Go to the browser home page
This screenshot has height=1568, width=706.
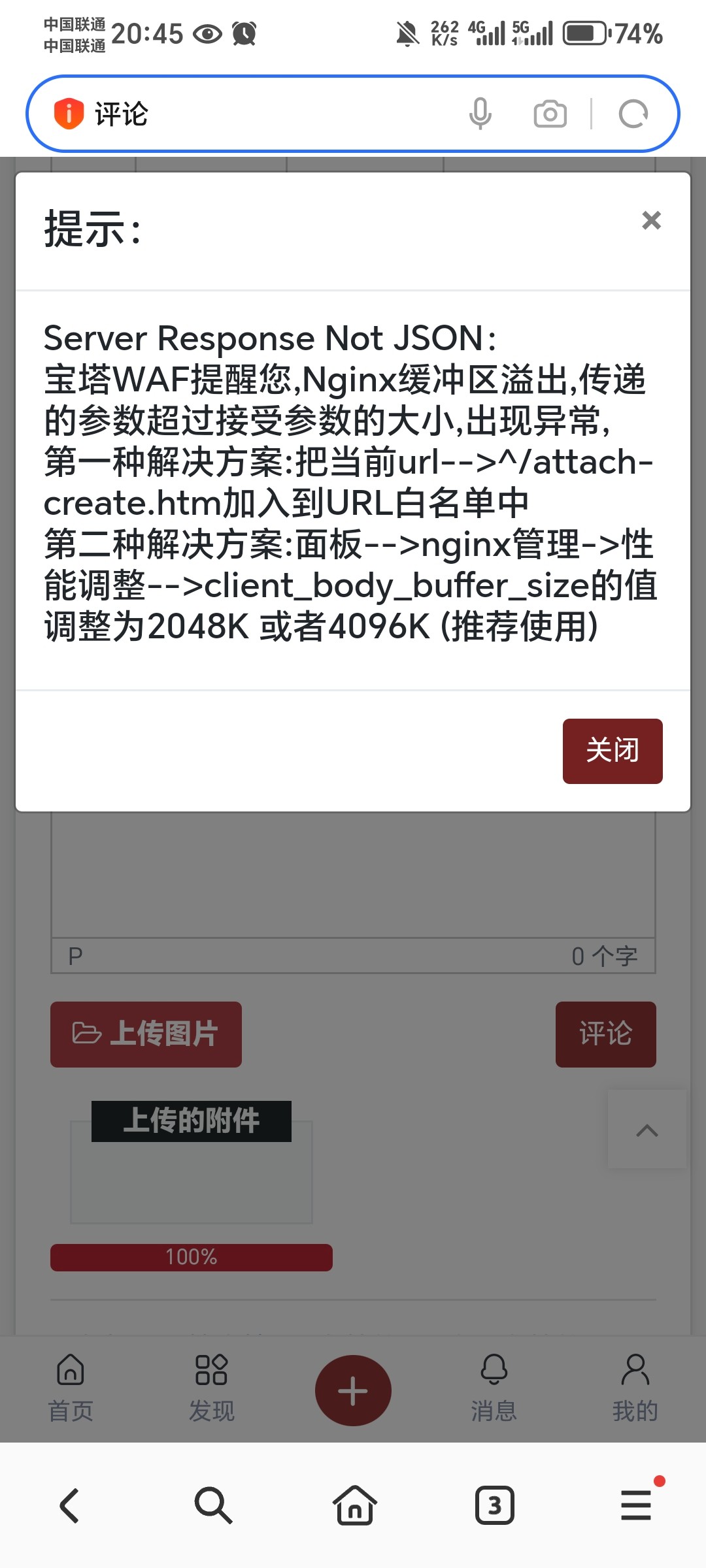point(354,1505)
